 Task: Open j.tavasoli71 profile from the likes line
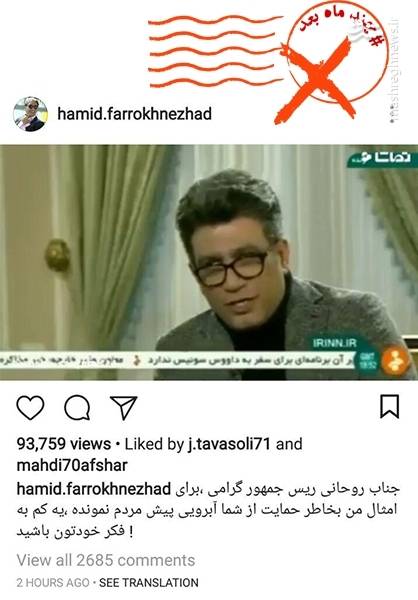[x=229, y=444]
